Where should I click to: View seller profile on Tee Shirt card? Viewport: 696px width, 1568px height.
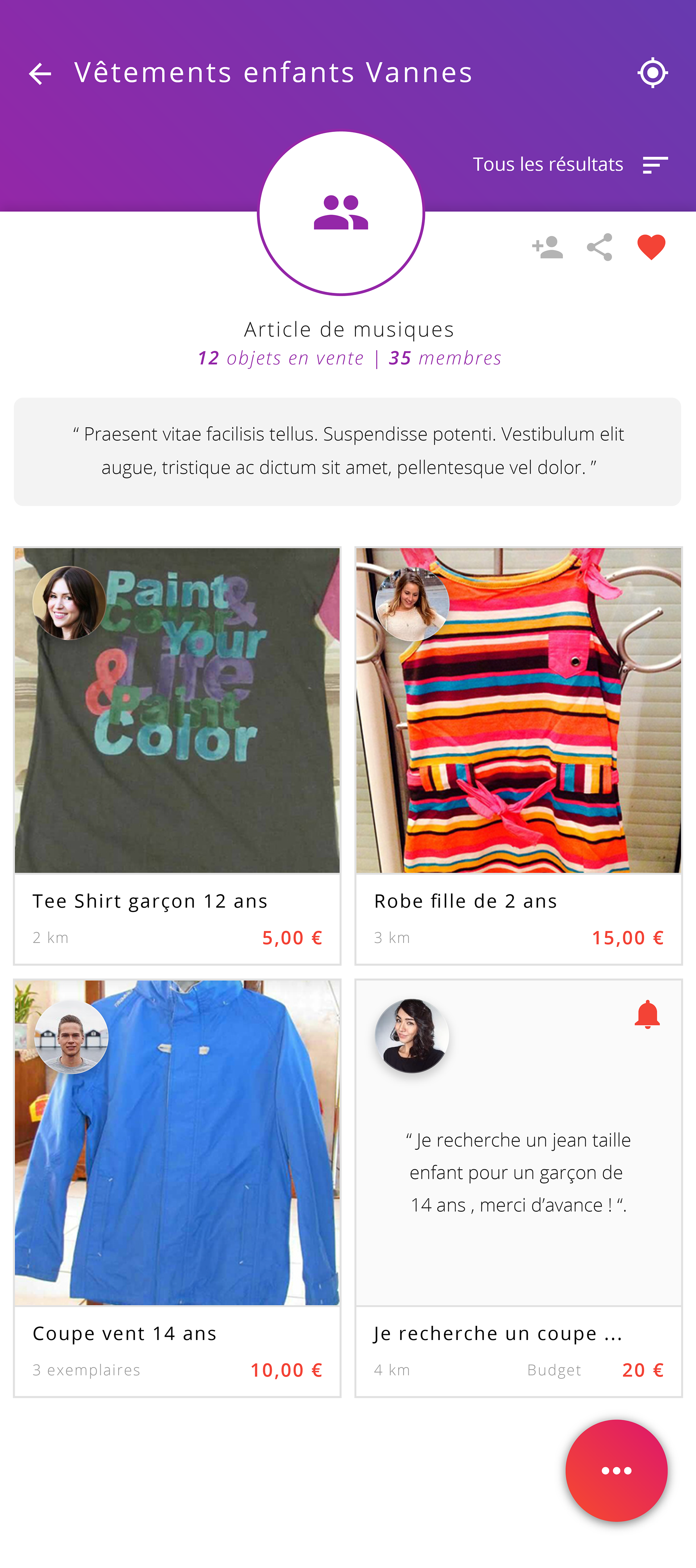[x=69, y=603]
